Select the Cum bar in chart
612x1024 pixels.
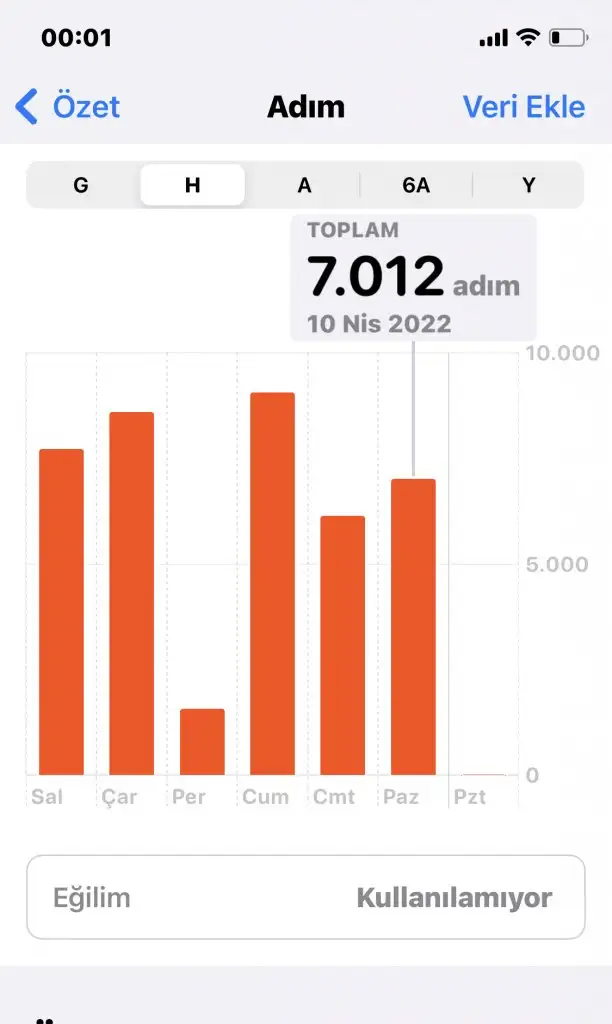pyautogui.click(x=272, y=584)
